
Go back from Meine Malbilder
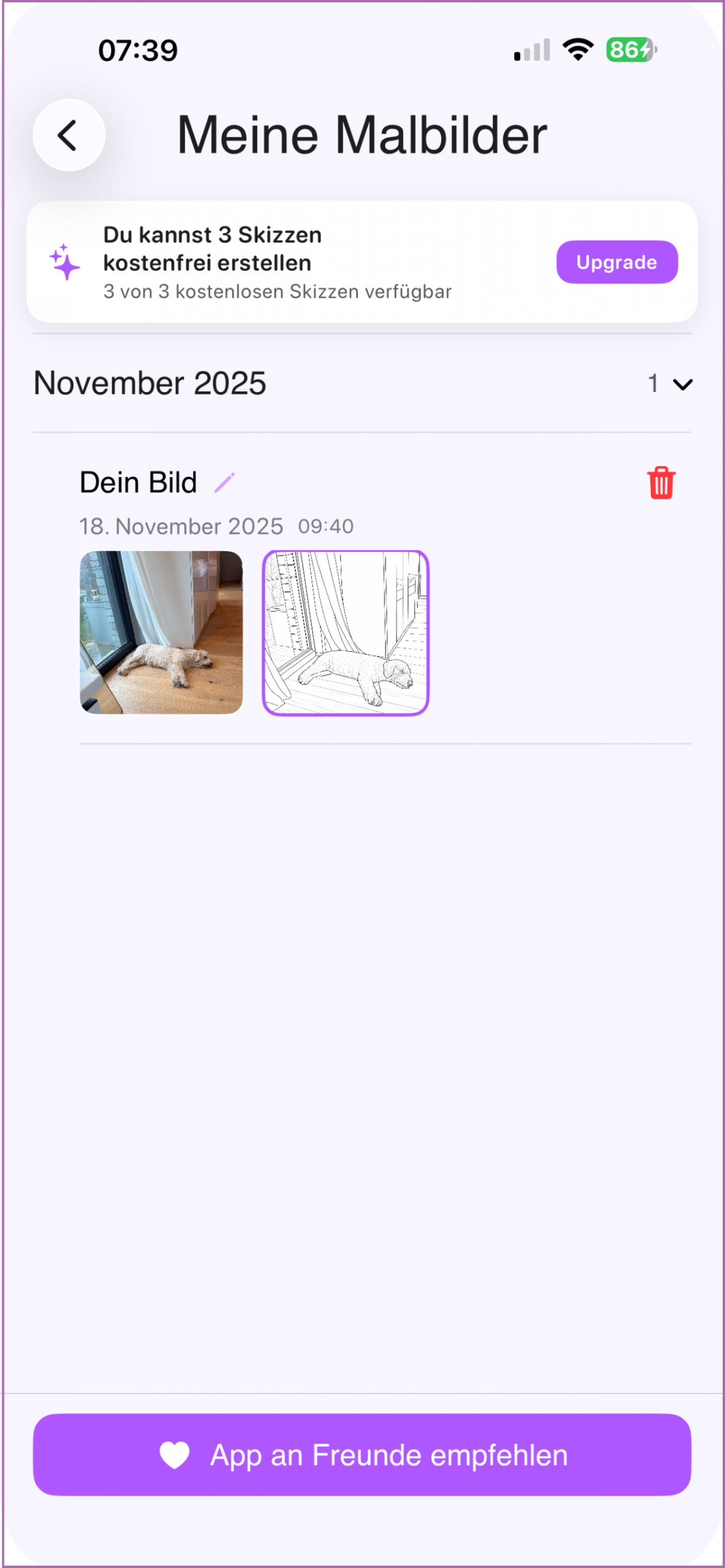pyautogui.click(x=69, y=135)
